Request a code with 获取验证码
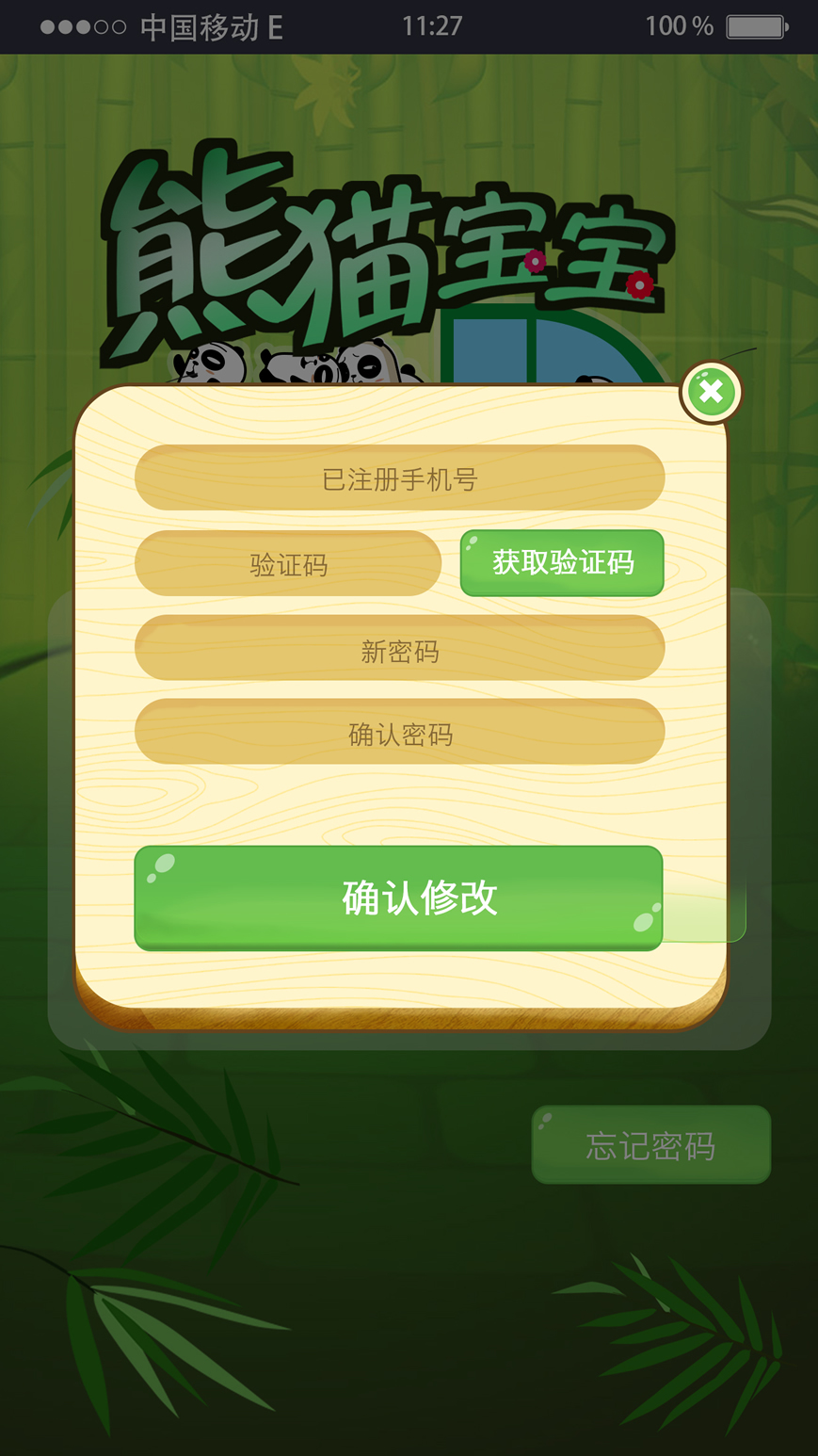Viewport: 818px width, 1456px height. pyautogui.click(x=562, y=563)
